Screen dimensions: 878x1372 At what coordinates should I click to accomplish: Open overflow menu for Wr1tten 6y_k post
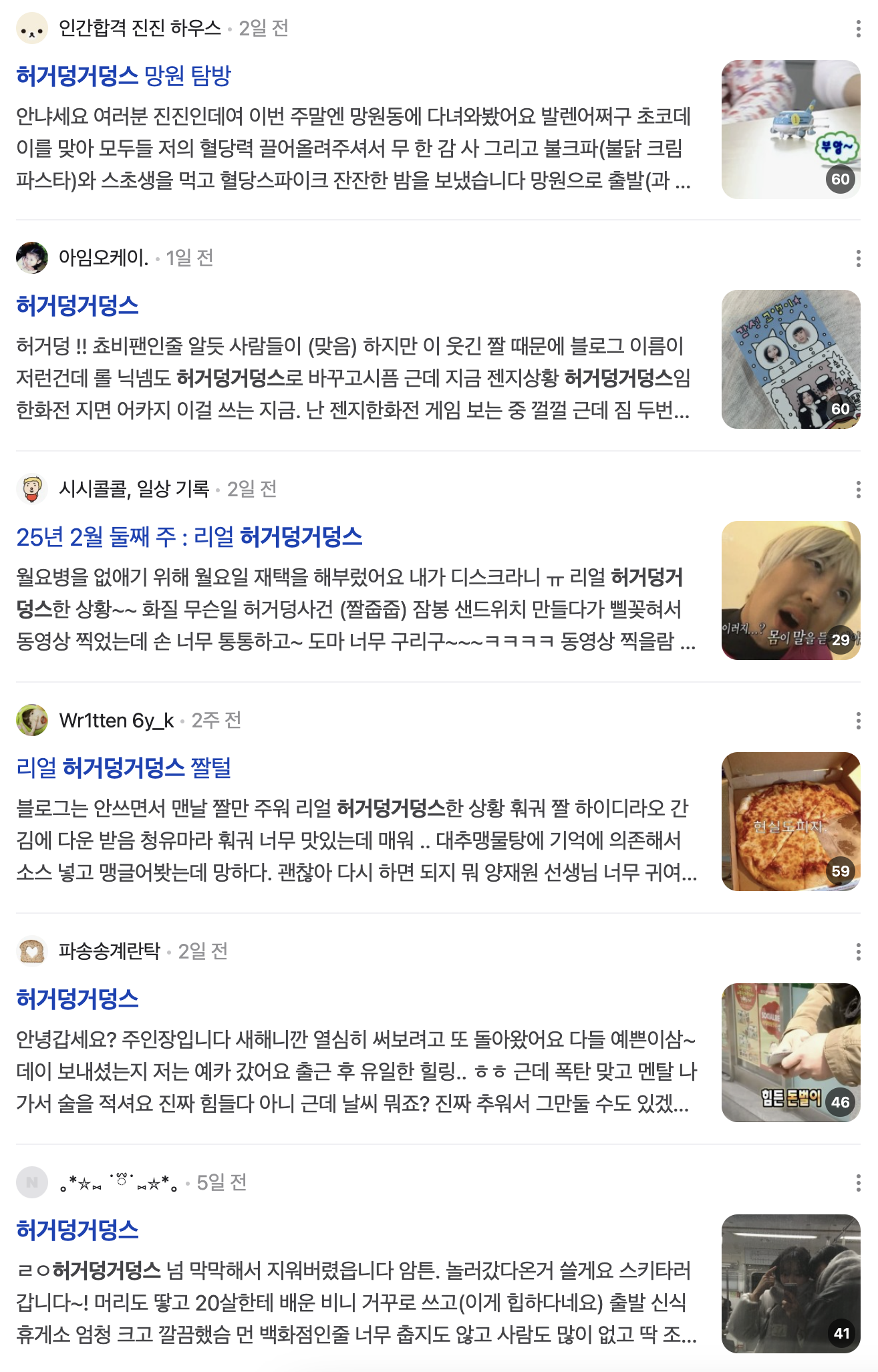tap(858, 721)
